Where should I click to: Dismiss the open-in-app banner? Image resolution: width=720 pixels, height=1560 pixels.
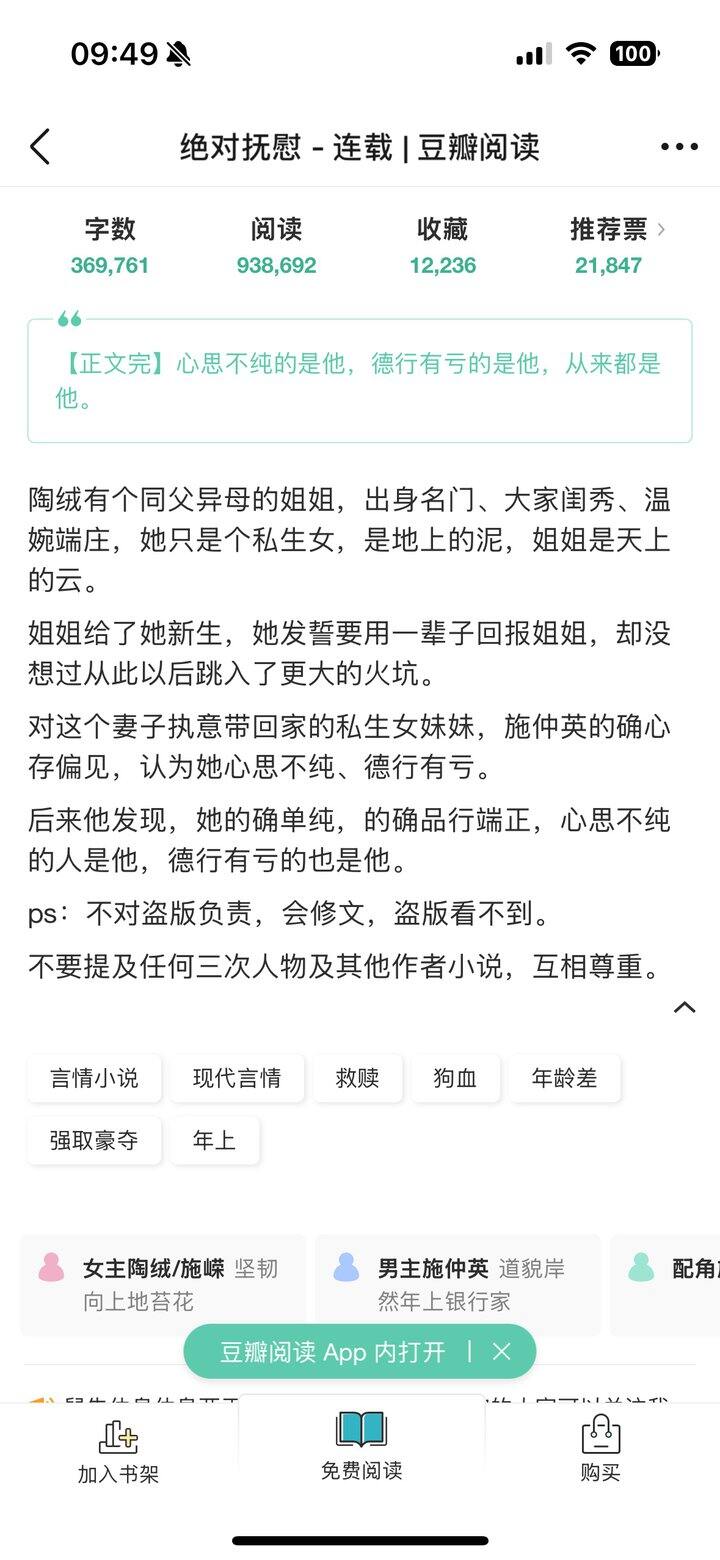(502, 1352)
